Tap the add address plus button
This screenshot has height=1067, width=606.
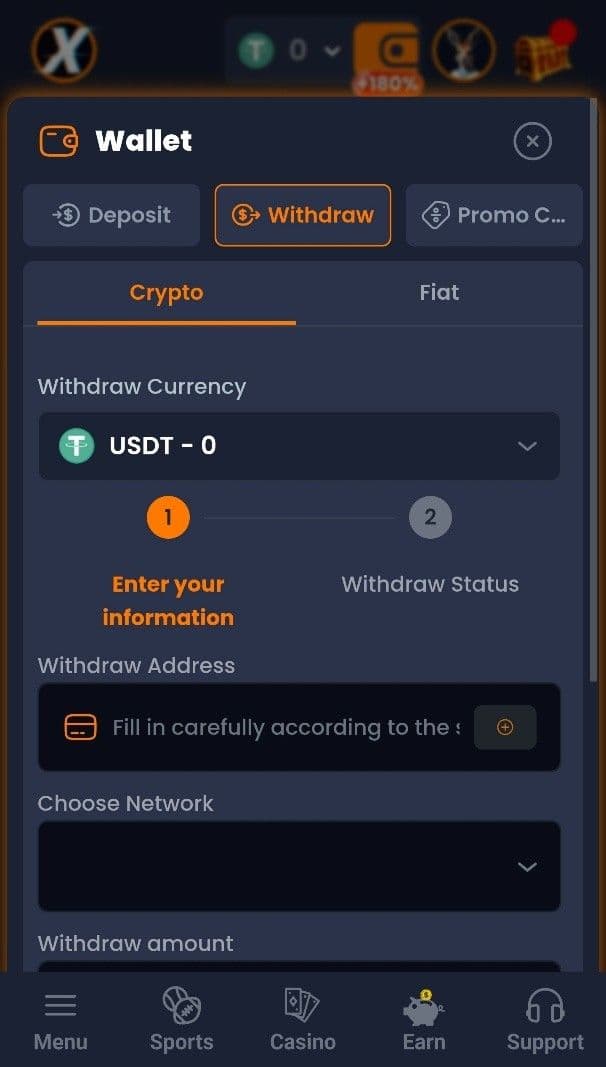click(x=505, y=728)
